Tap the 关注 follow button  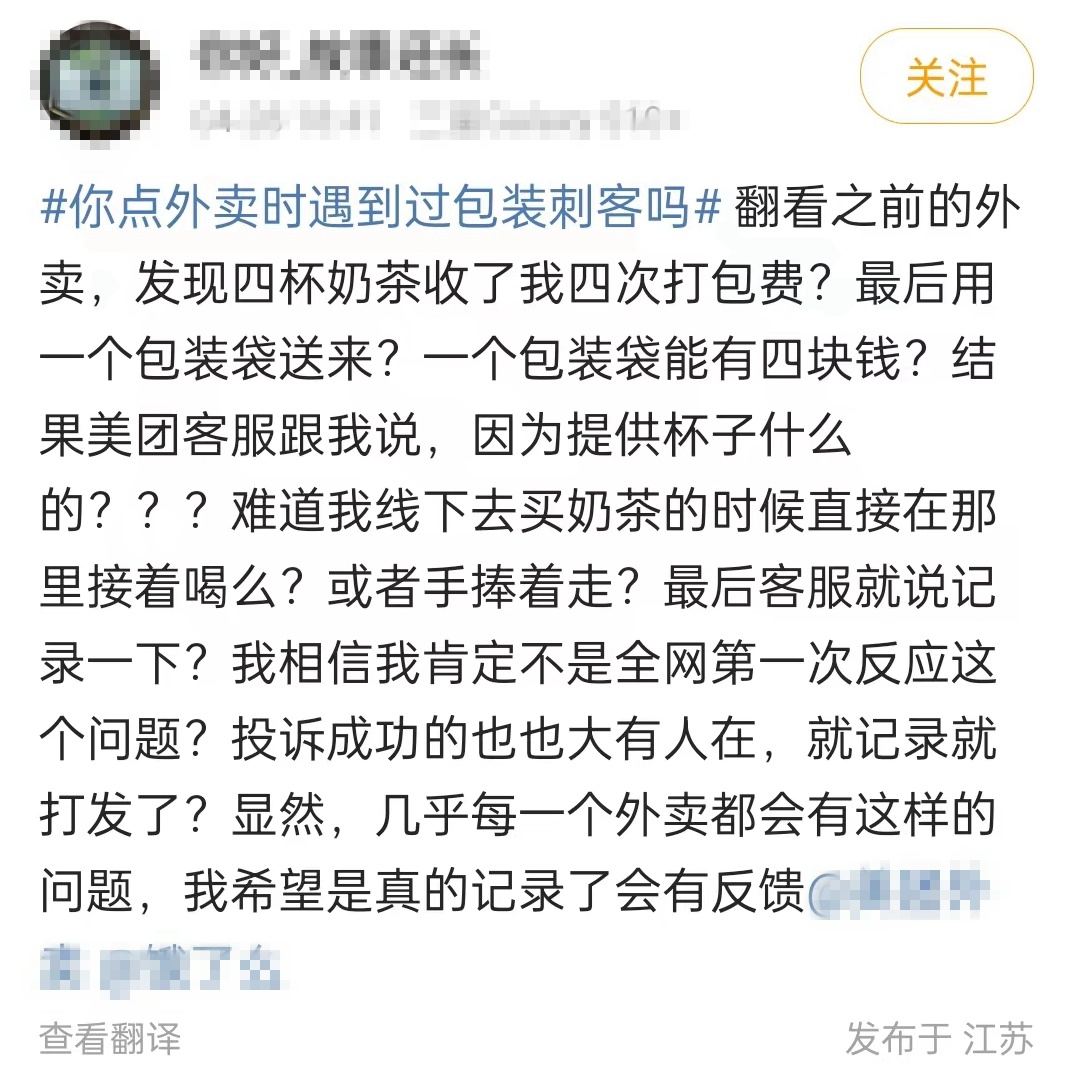pos(946,77)
